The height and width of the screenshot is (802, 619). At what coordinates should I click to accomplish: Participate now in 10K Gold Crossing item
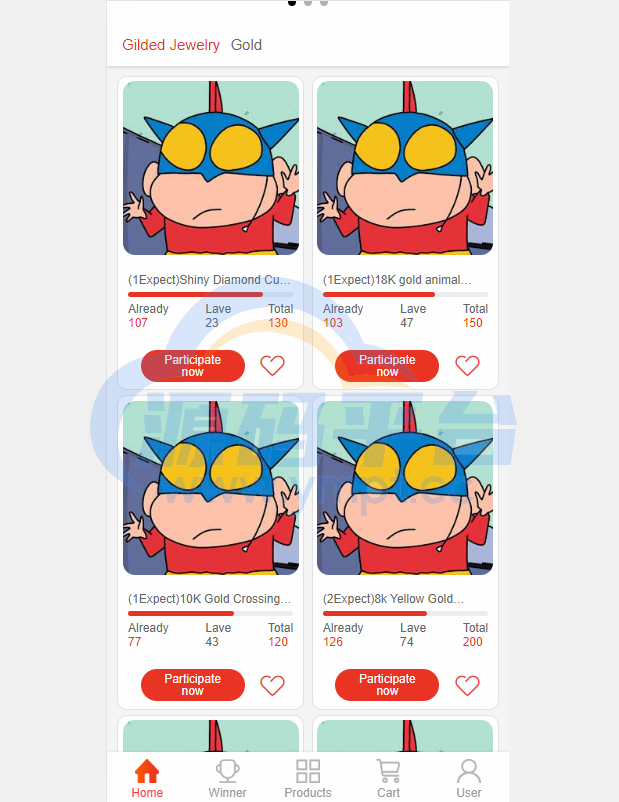click(193, 685)
